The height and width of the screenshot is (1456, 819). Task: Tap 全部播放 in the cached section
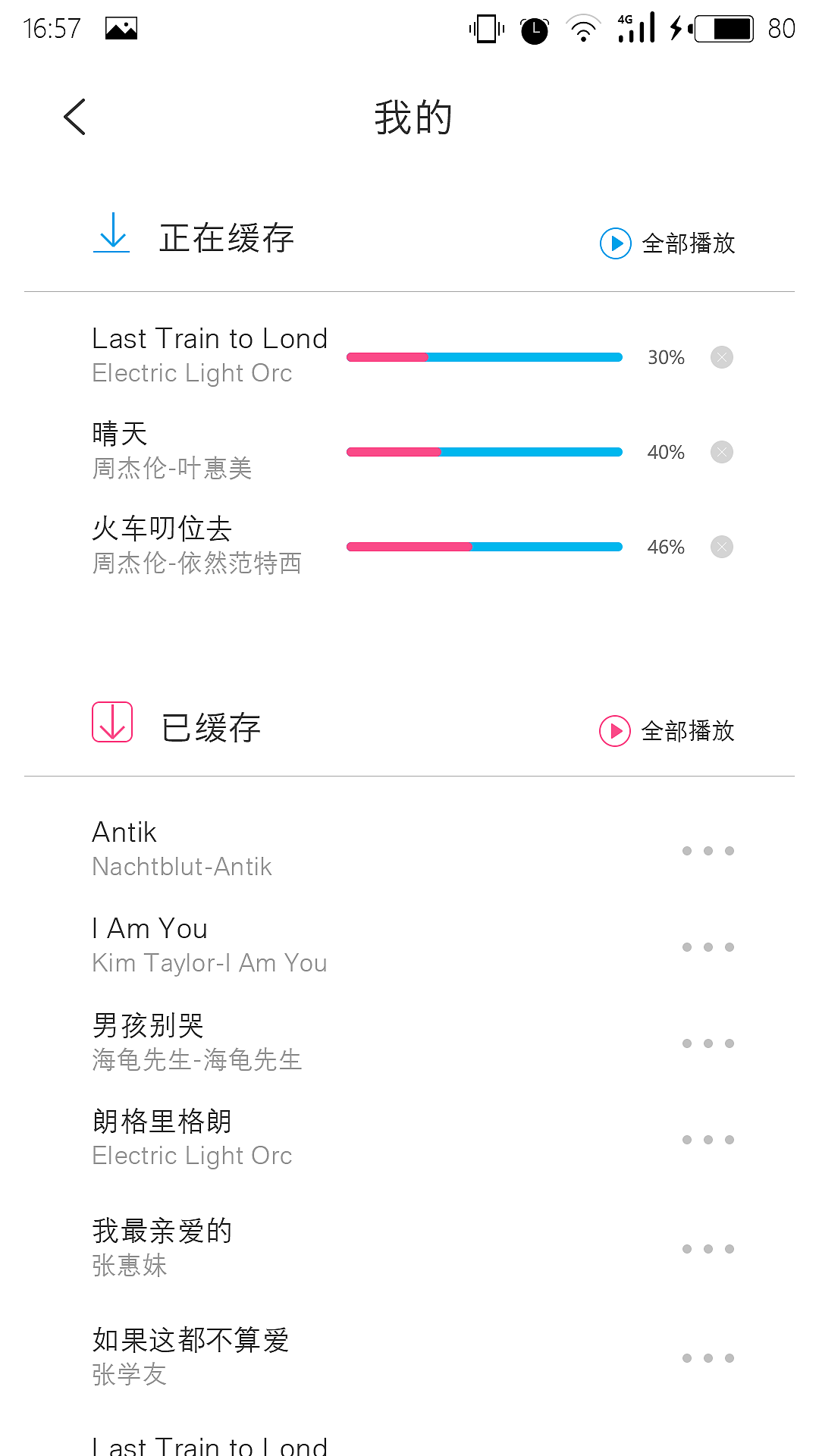click(x=687, y=732)
